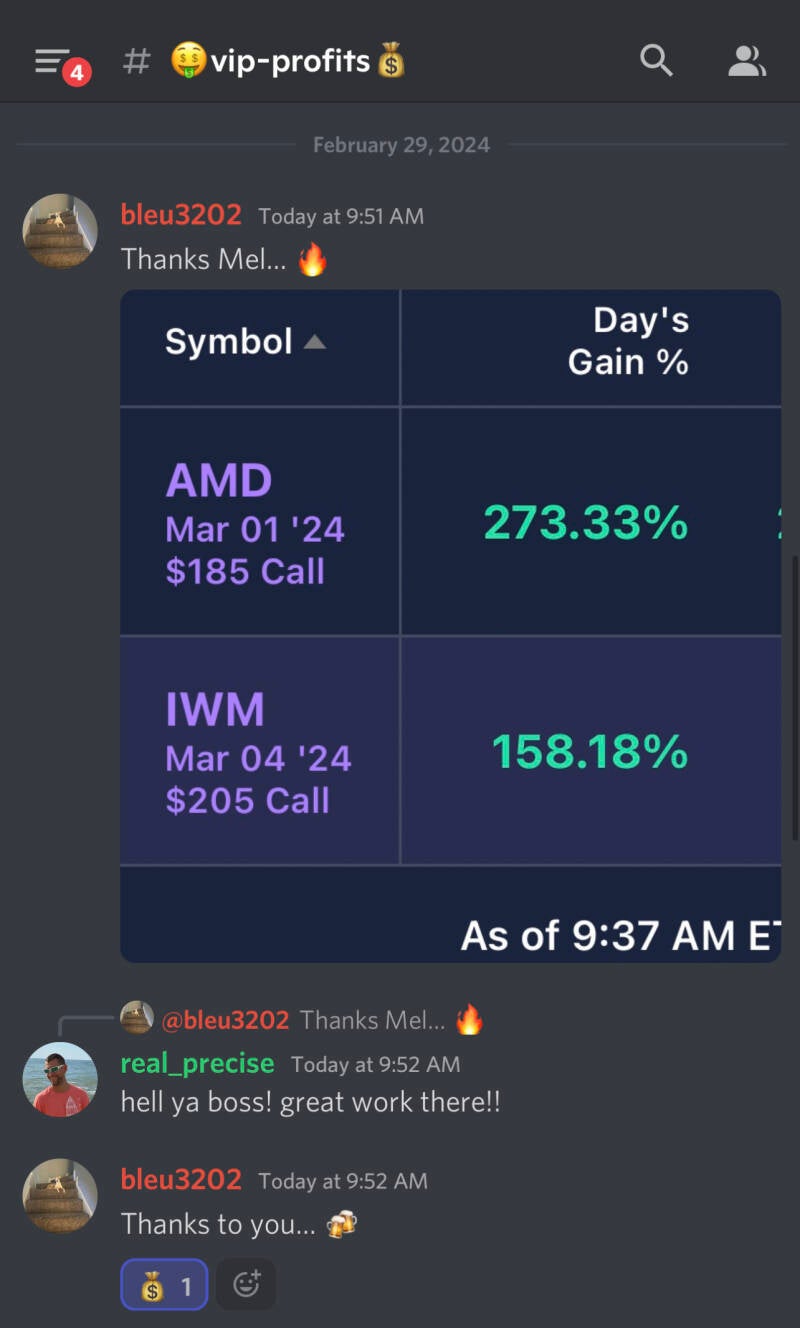Add a new emoji reaction
This screenshot has width=800, height=1328.
[246, 1284]
